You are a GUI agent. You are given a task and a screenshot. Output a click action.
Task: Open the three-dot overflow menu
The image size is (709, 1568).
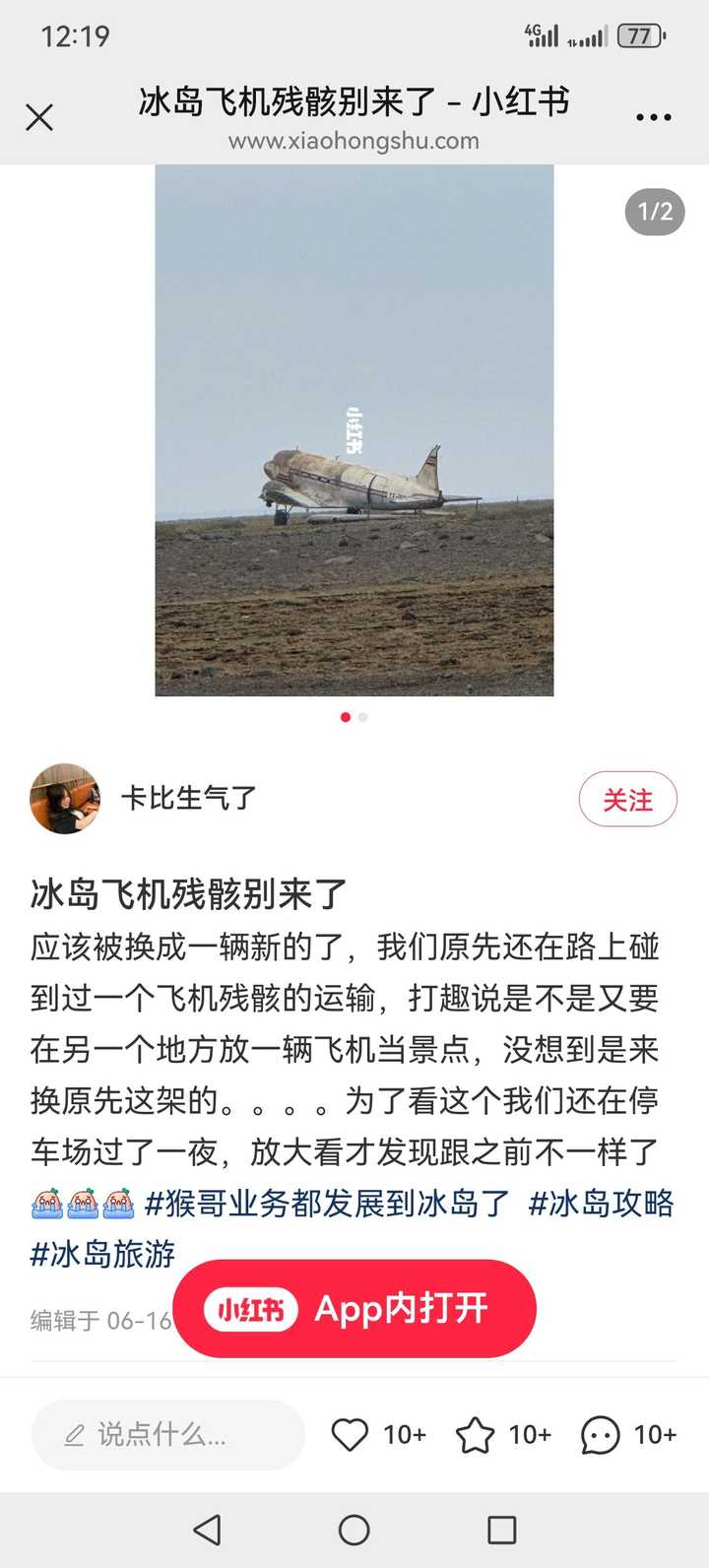(654, 117)
